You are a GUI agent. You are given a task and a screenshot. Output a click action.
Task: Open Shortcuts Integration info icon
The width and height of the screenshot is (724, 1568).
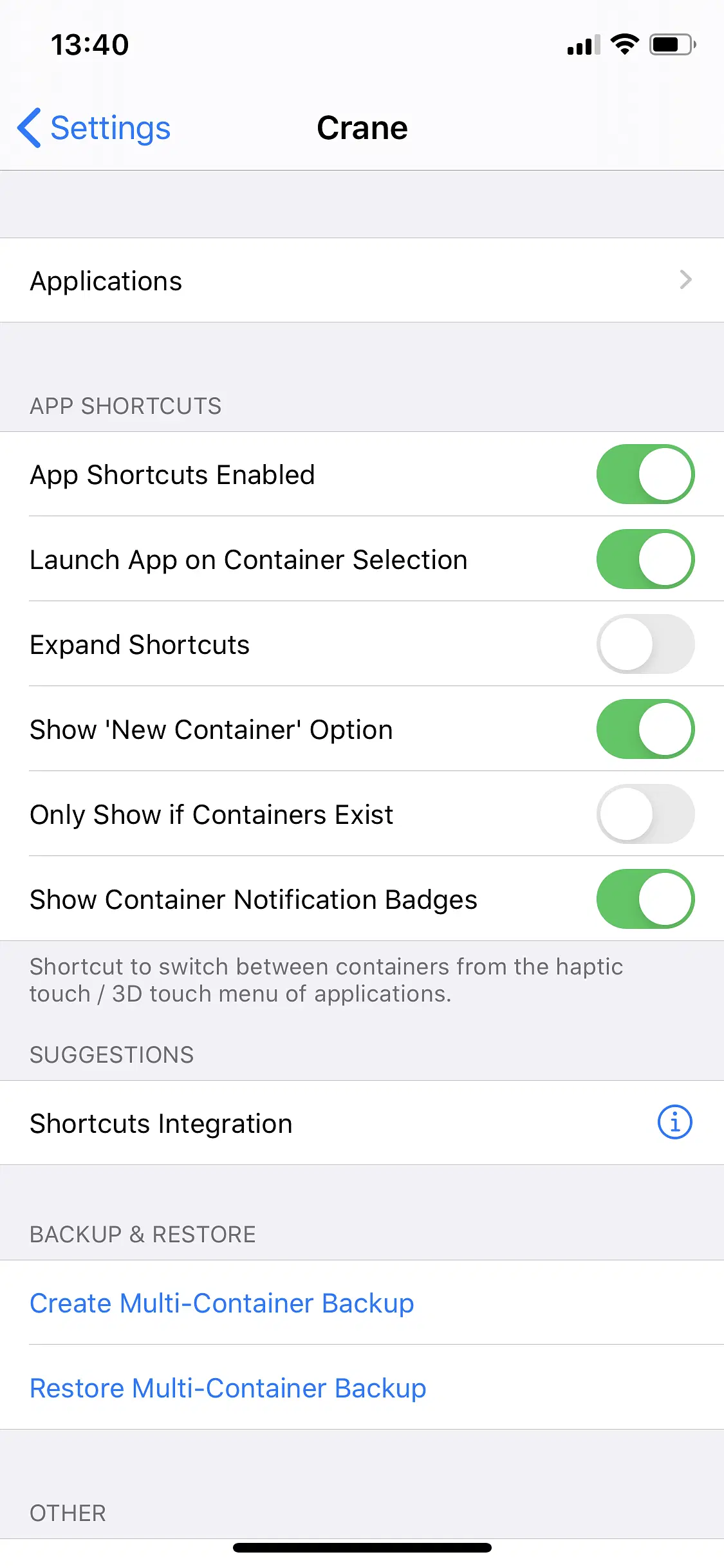[674, 1123]
